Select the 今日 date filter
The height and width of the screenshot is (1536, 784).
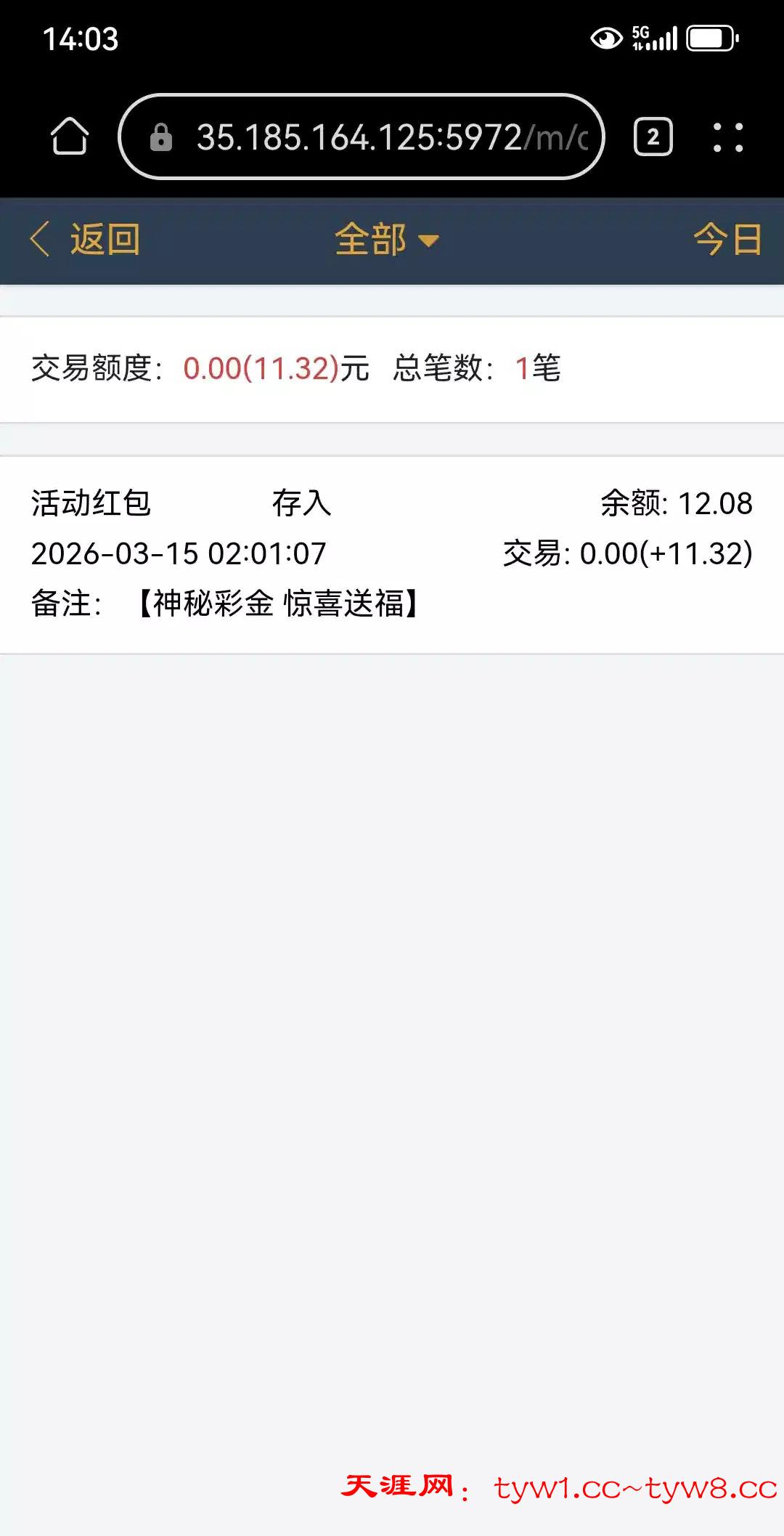pos(727,240)
